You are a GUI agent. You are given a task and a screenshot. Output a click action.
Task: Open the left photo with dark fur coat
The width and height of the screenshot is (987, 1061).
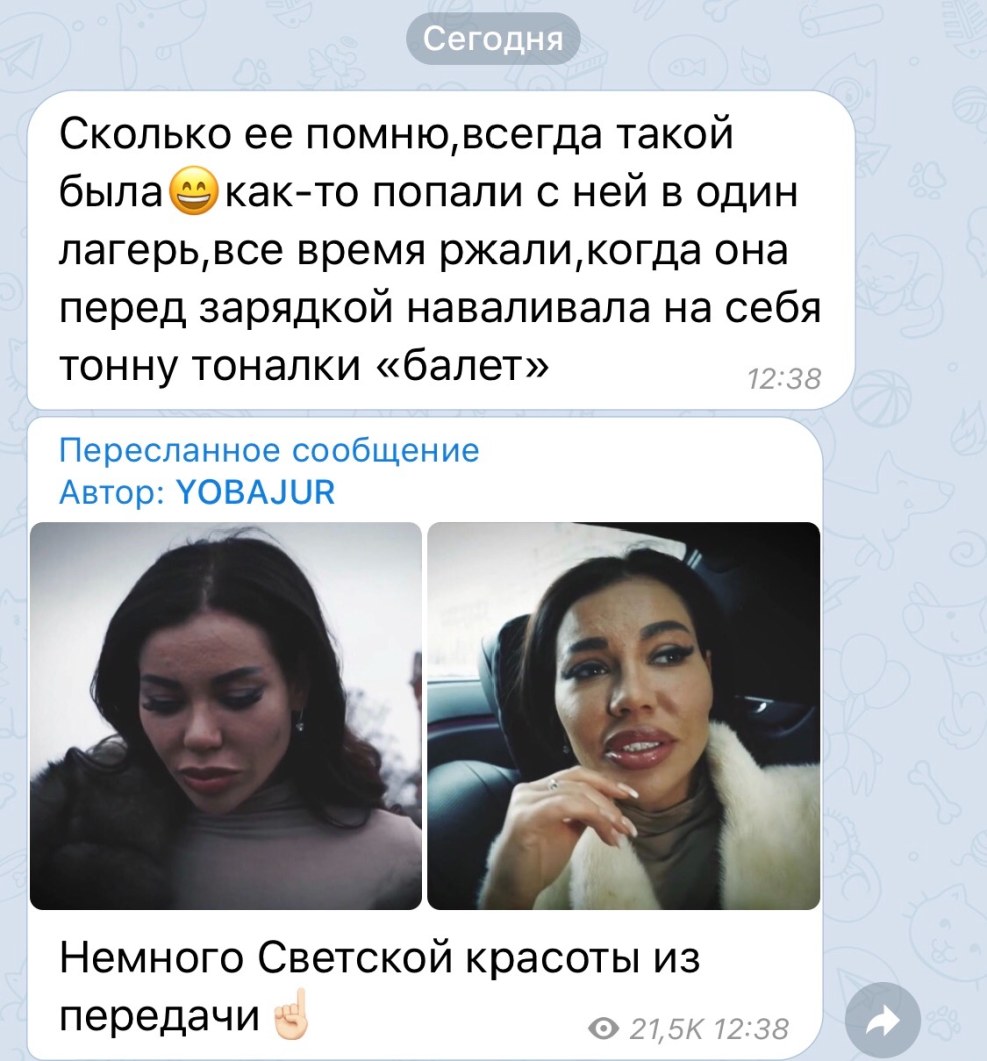pos(226,715)
